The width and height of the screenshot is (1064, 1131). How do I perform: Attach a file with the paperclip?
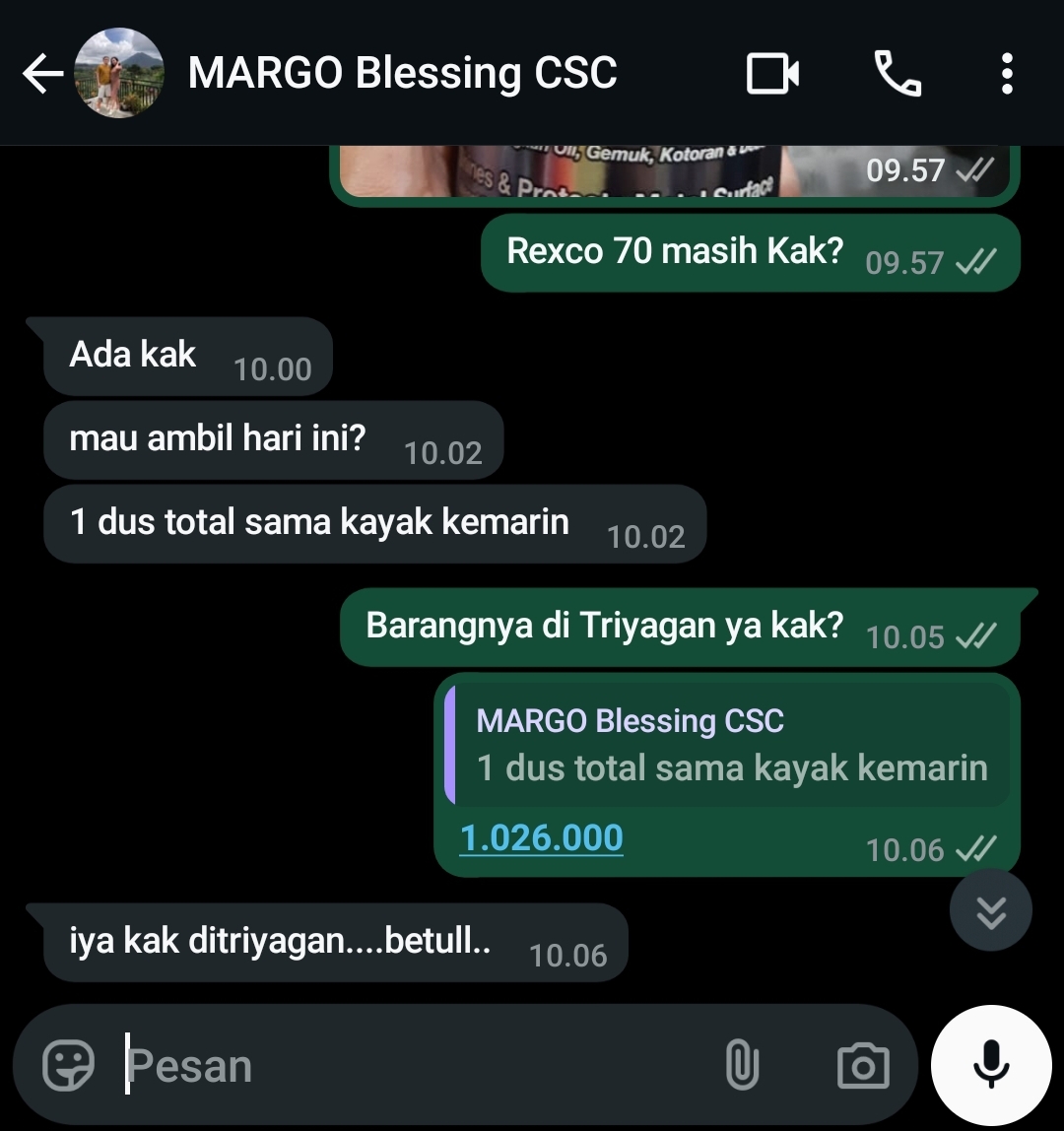click(x=742, y=1065)
